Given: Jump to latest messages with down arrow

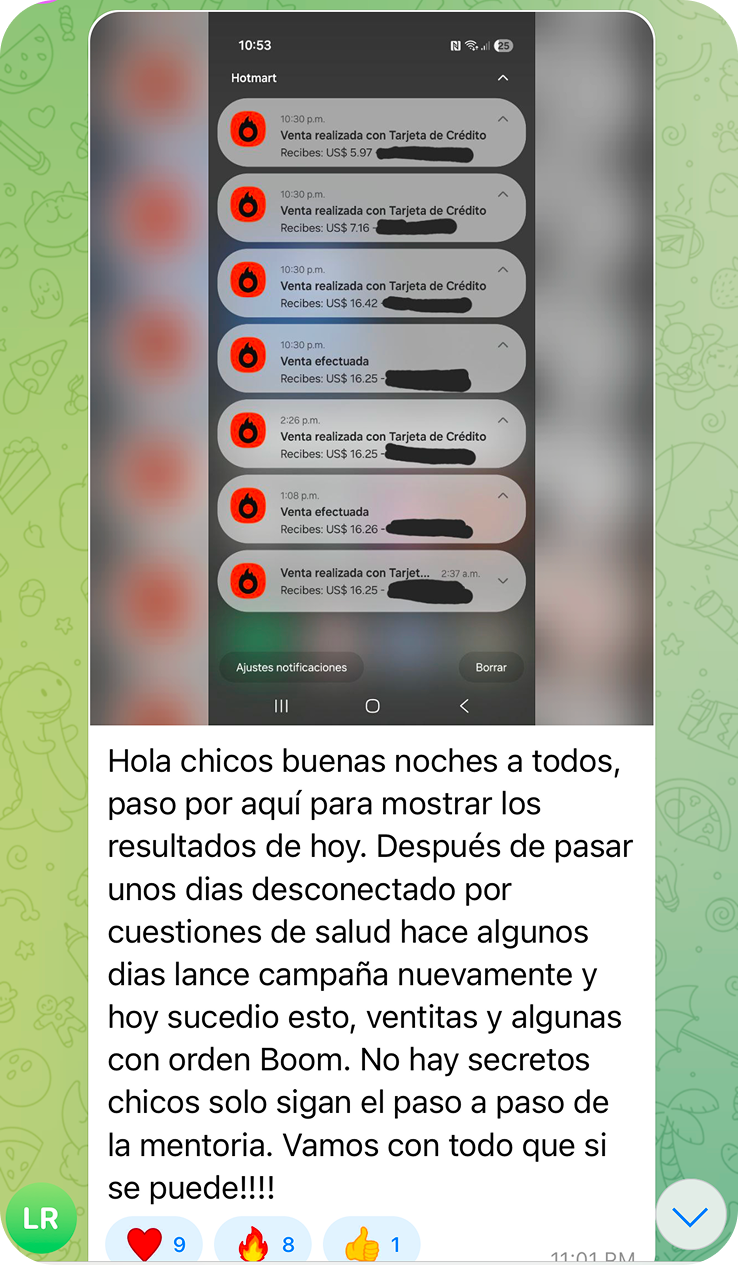Looking at the screenshot, I should 690,1214.
